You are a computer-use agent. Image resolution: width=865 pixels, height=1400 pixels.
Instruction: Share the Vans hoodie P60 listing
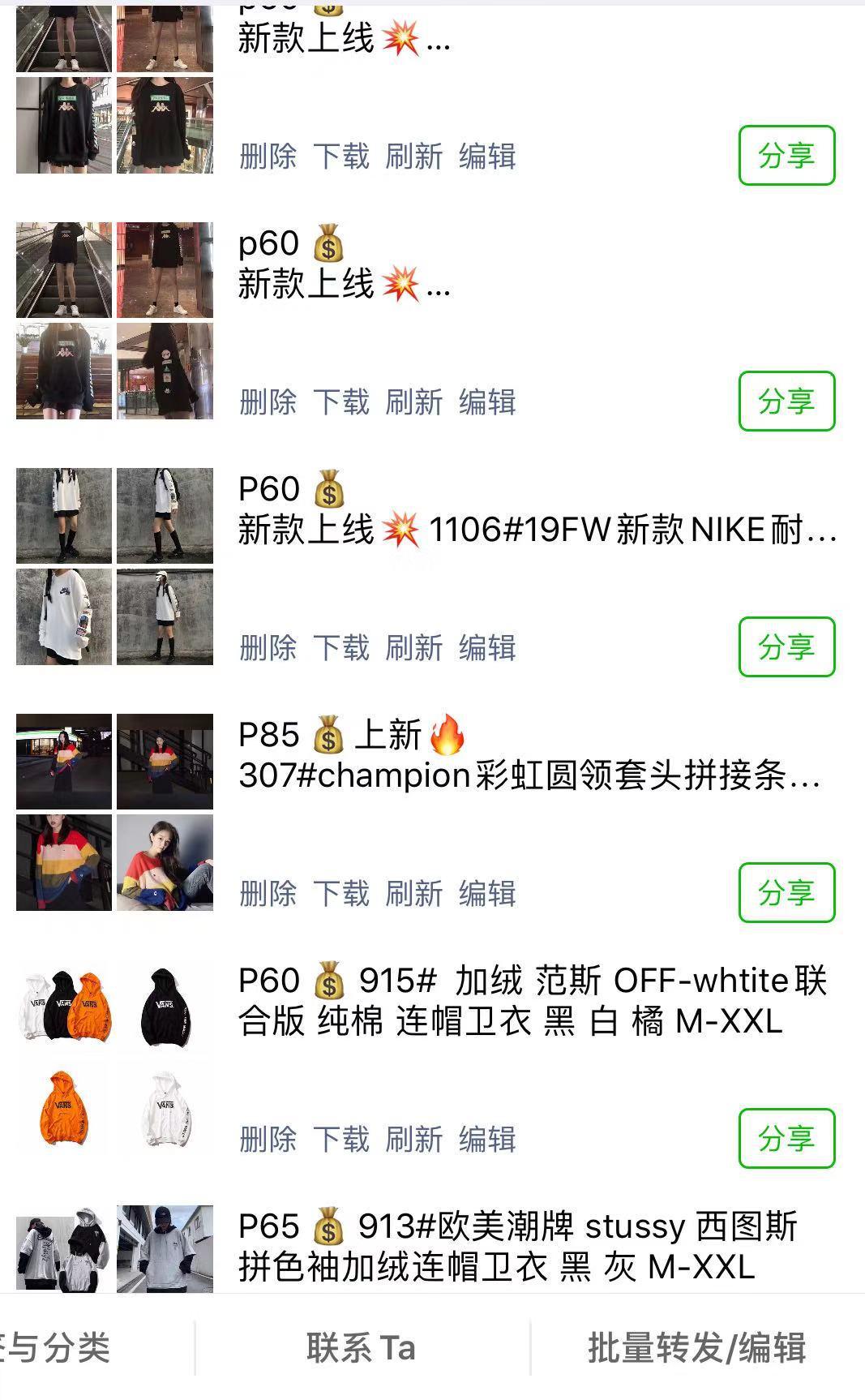pyautogui.click(x=787, y=1138)
